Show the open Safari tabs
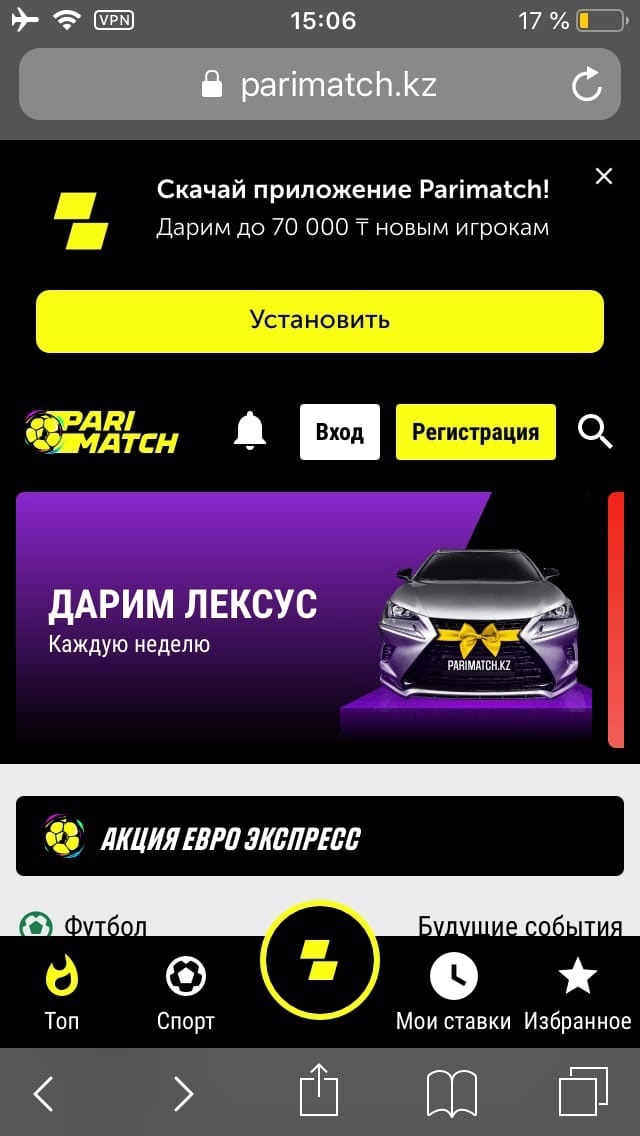Screen dimensions: 640x1136 583,1091
